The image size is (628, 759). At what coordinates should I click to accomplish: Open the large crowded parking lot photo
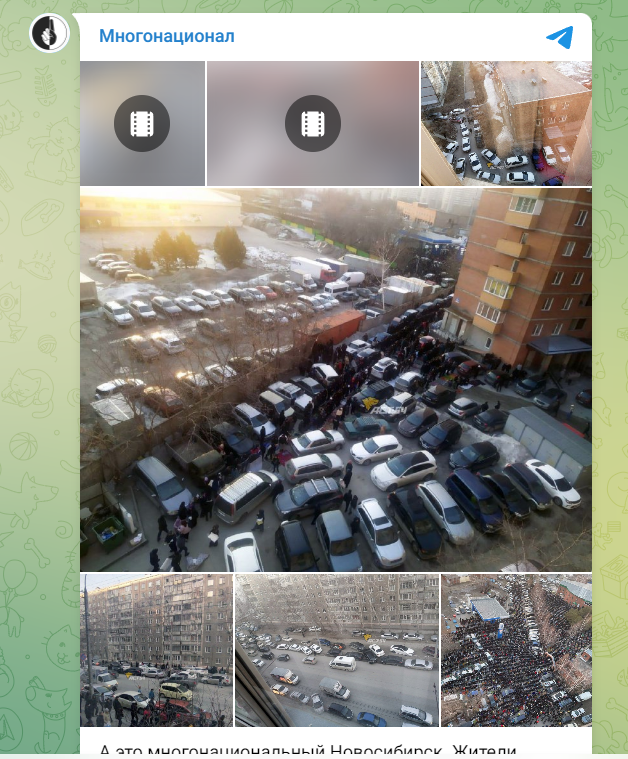pyautogui.click(x=336, y=380)
